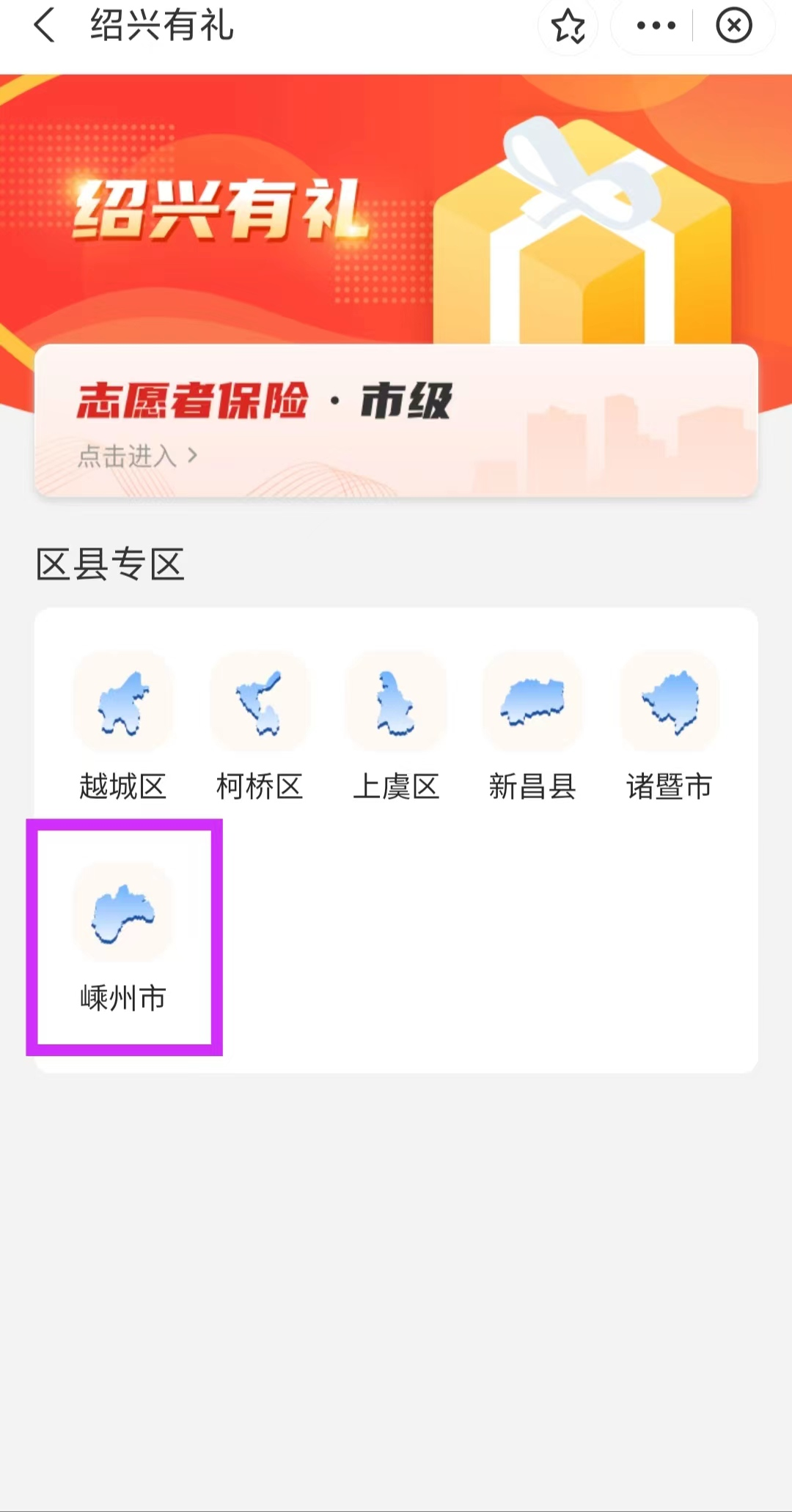The width and height of the screenshot is (792, 1512).
Task: Open the 嵊州市 city zone
Action: coord(123,938)
